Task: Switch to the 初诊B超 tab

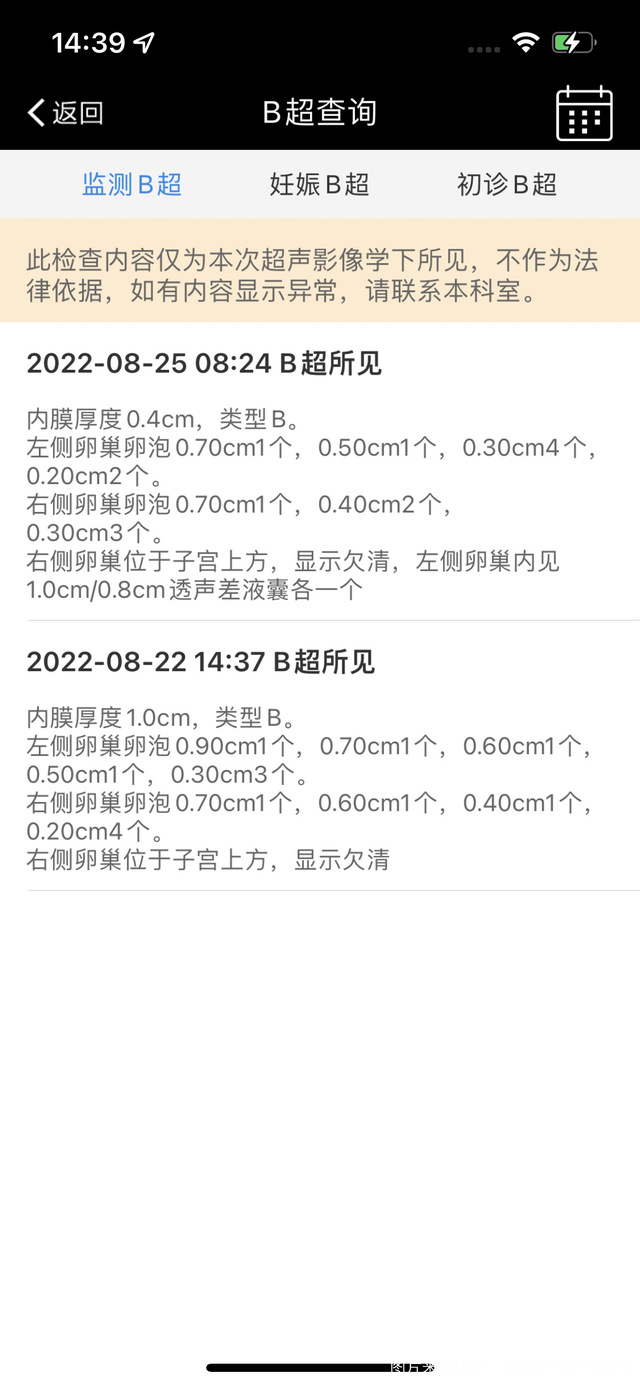Action: coord(507,184)
